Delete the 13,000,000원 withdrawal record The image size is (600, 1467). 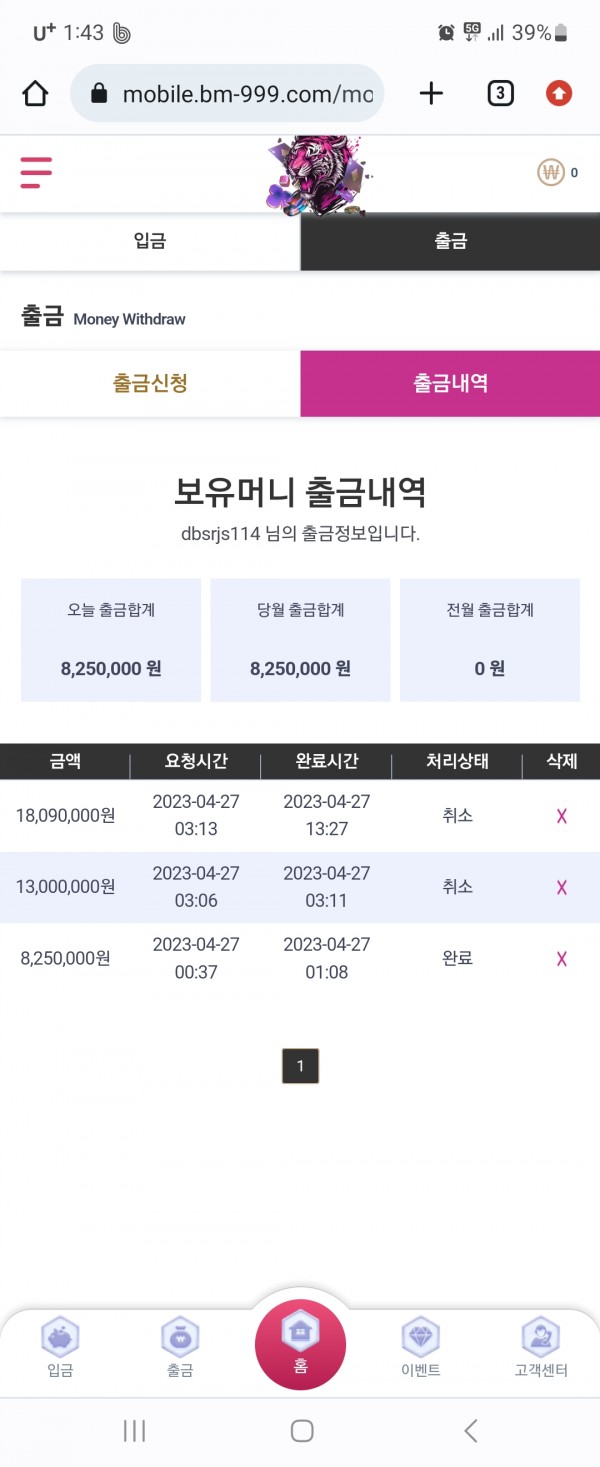tap(562, 887)
